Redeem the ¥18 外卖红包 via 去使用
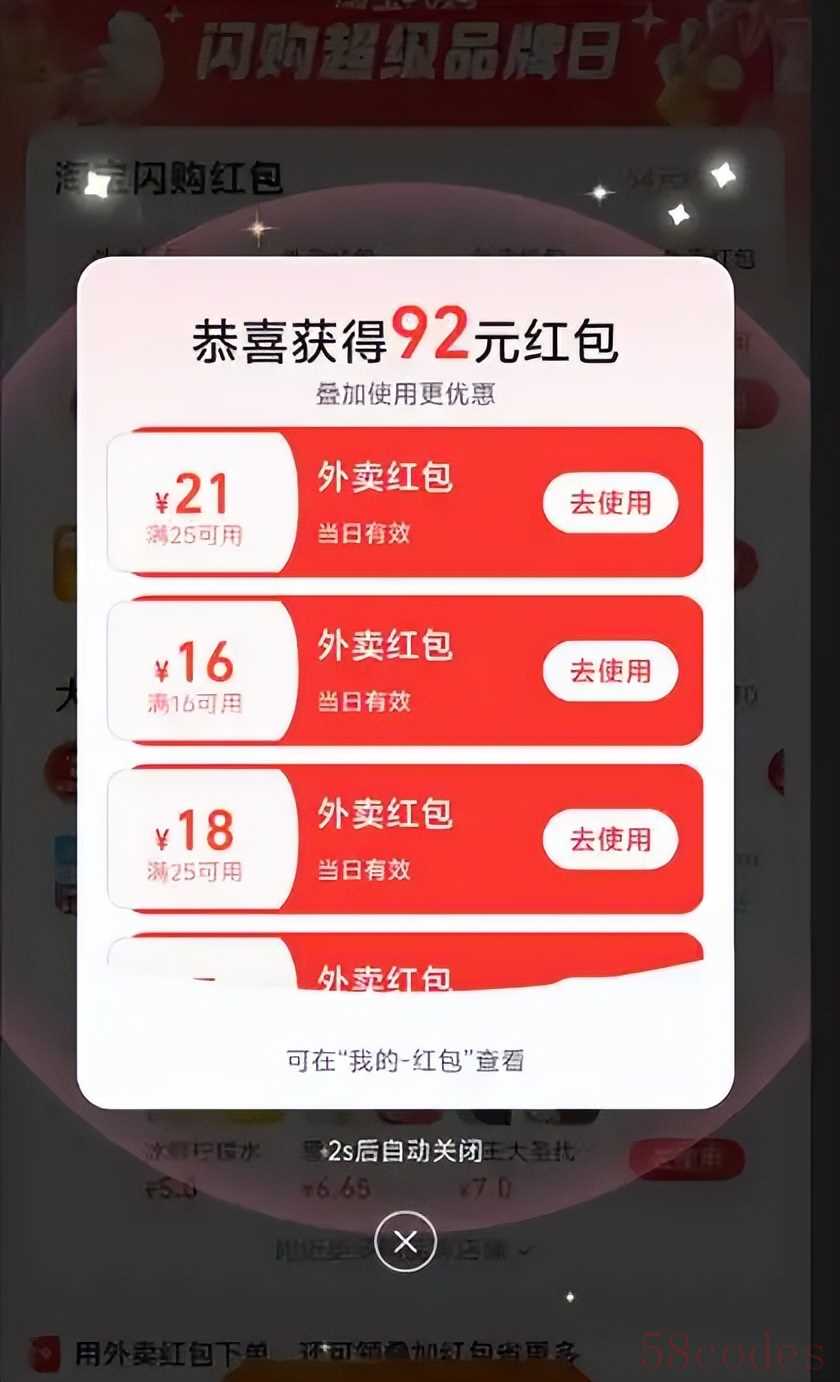Viewport: 840px width, 1382px height. pyautogui.click(x=610, y=838)
